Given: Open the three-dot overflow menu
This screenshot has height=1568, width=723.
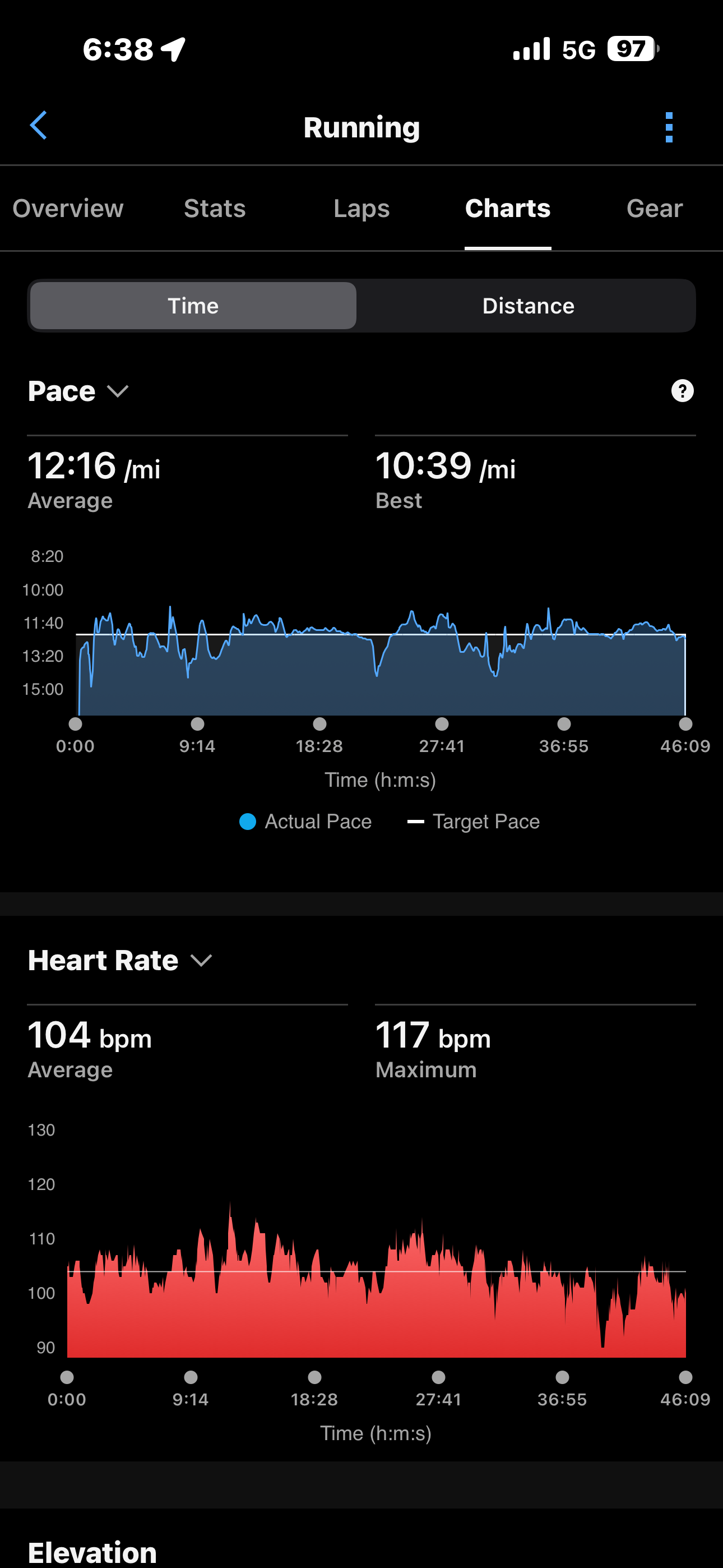Looking at the screenshot, I should coord(669,127).
